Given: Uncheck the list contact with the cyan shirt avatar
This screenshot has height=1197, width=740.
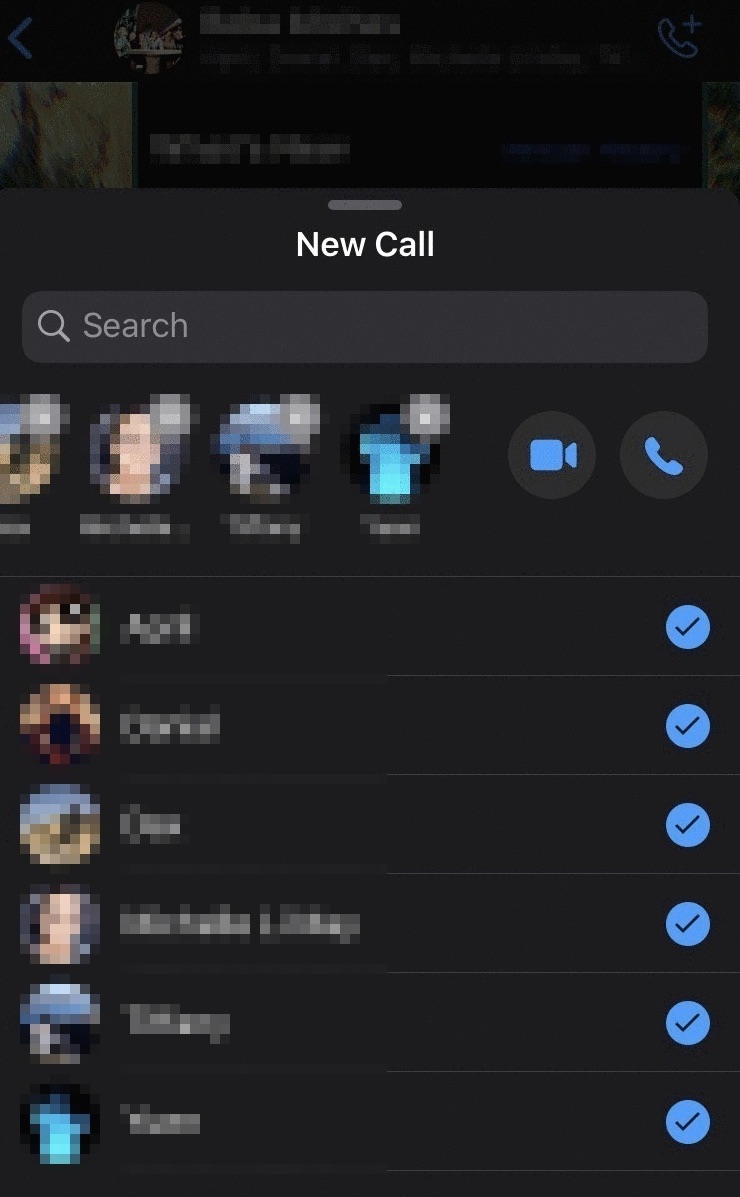Looking at the screenshot, I should [688, 1122].
